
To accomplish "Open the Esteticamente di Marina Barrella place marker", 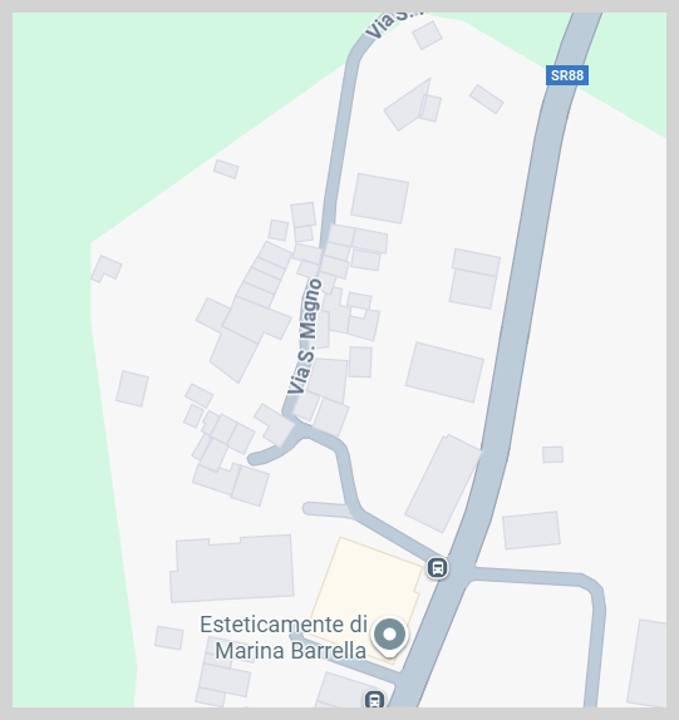I will (x=389, y=634).
